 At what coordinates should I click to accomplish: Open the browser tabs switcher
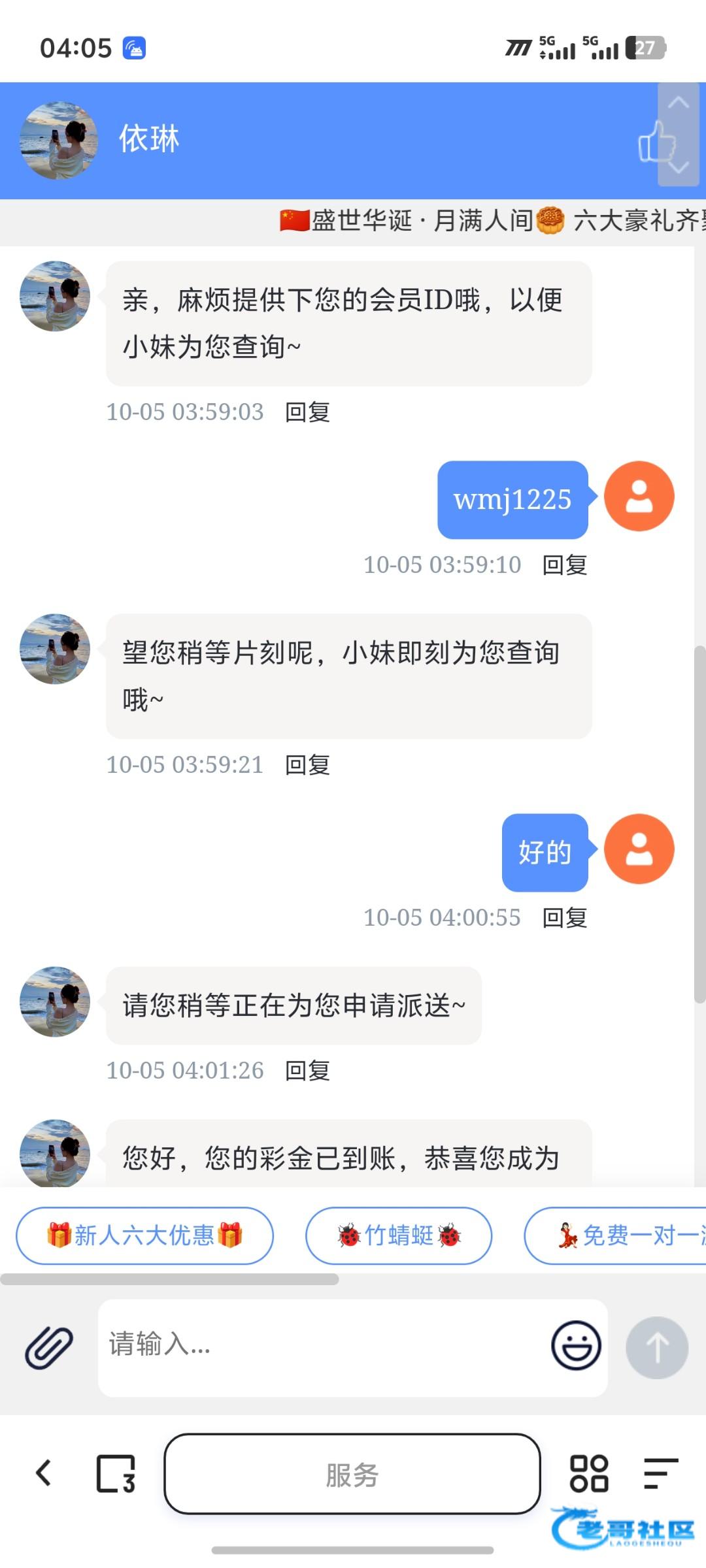click(x=116, y=1474)
